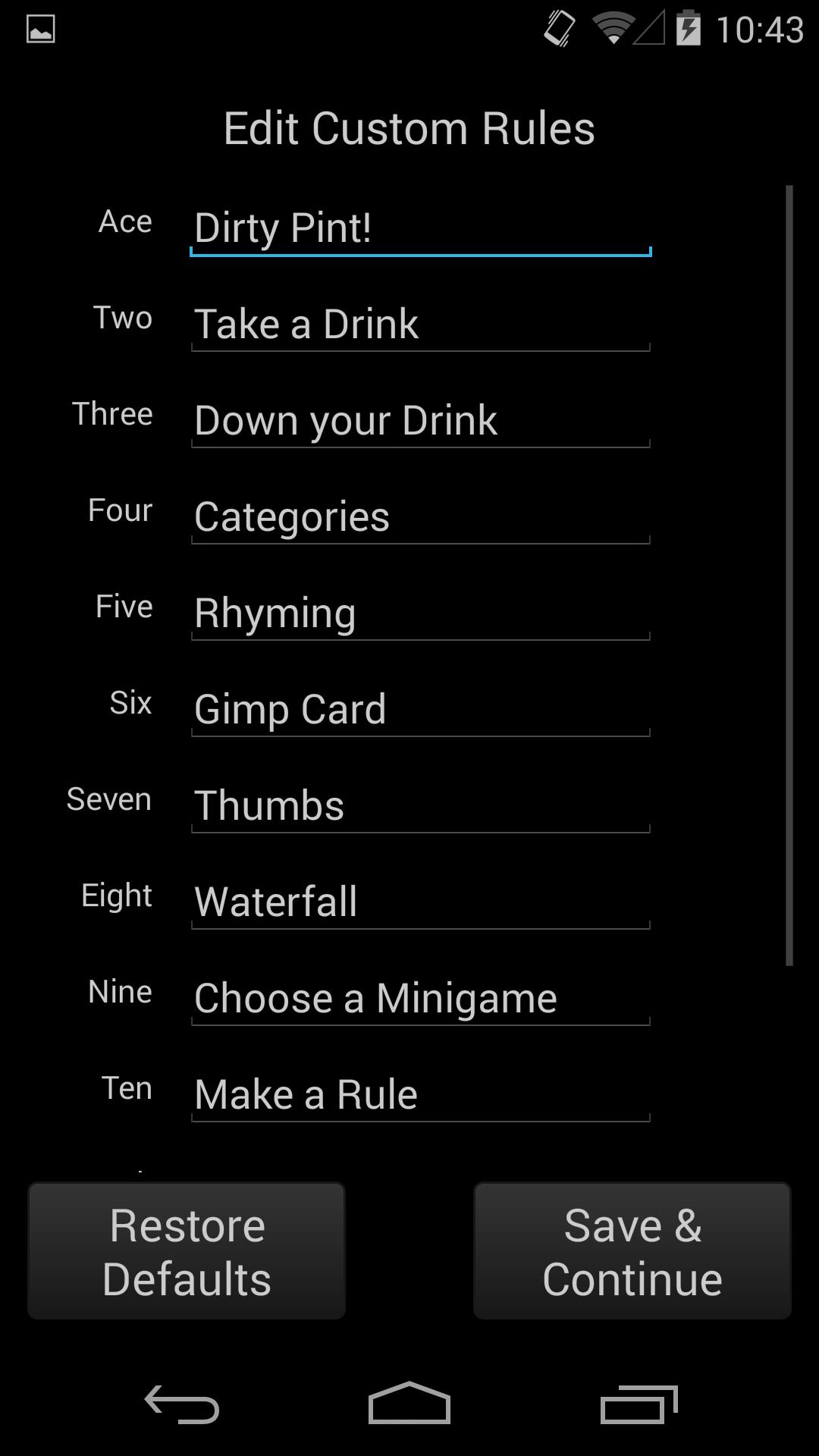Select the Two rule text field

point(420,325)
